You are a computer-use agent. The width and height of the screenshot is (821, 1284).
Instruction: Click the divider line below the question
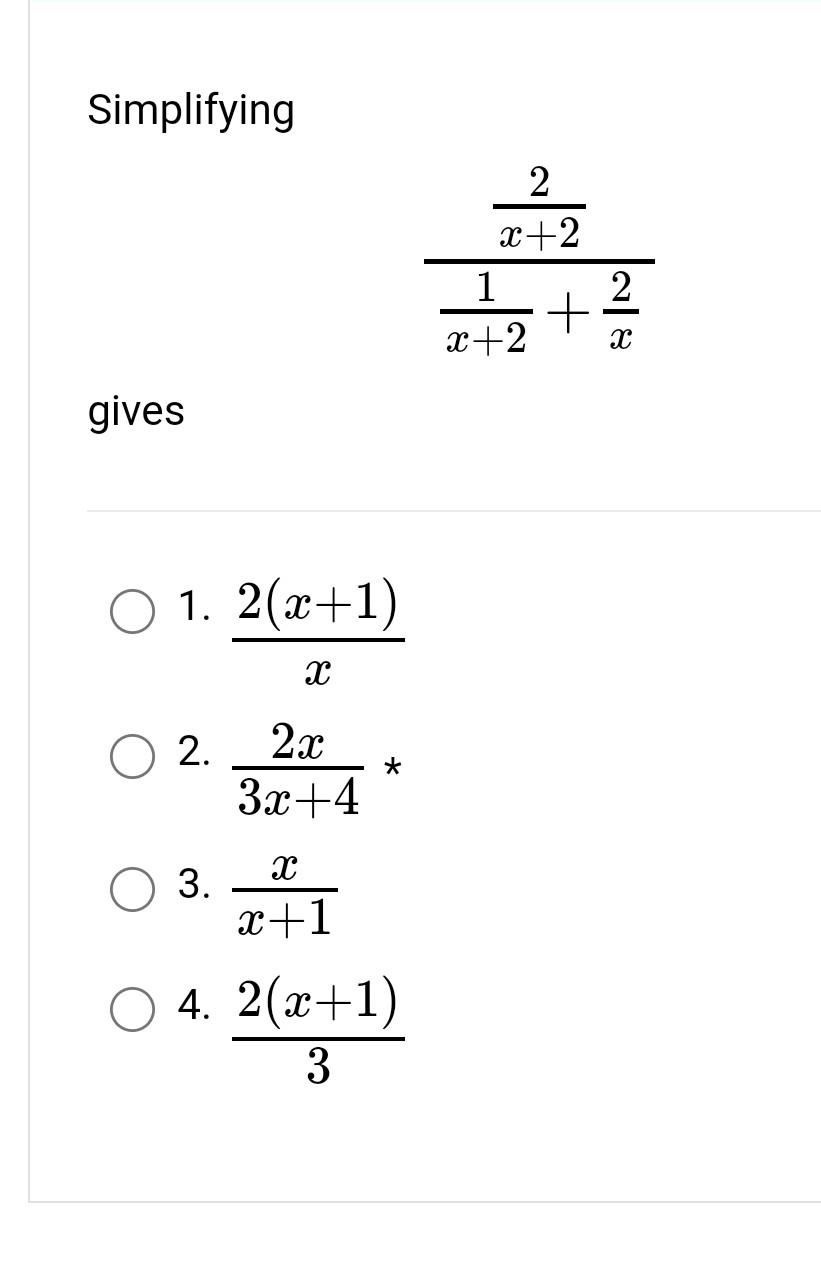450,509
